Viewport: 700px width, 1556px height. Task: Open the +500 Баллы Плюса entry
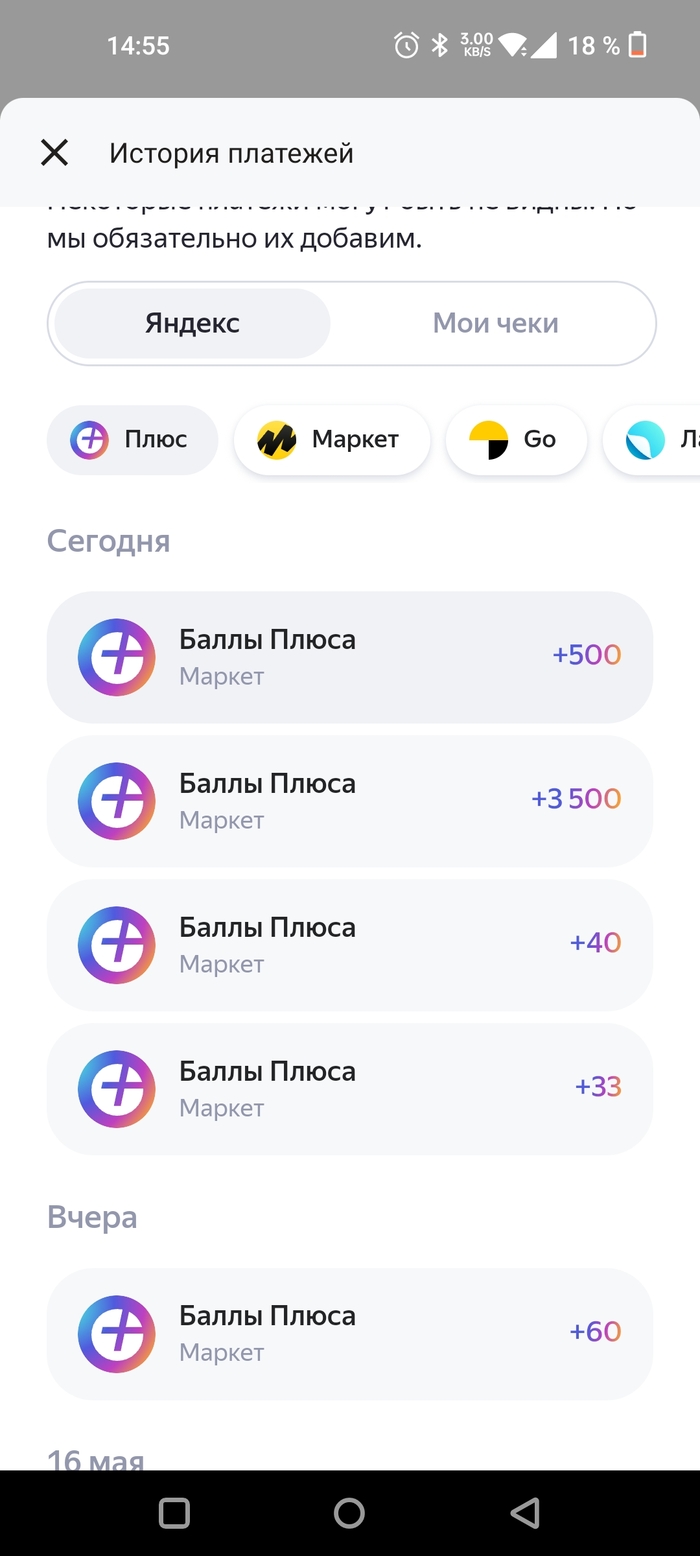(x=350, y=657)
